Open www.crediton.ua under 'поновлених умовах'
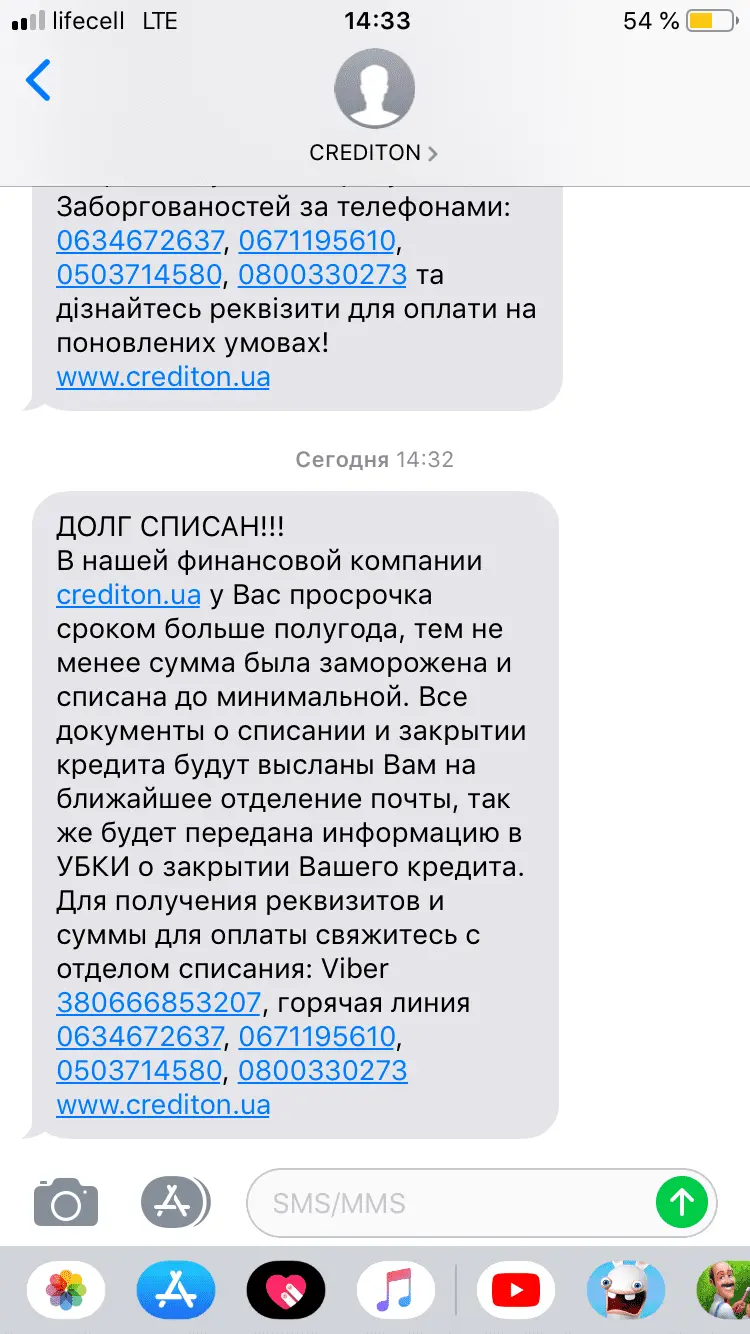Screen dimensions: 750x1334 pos(163,377)
